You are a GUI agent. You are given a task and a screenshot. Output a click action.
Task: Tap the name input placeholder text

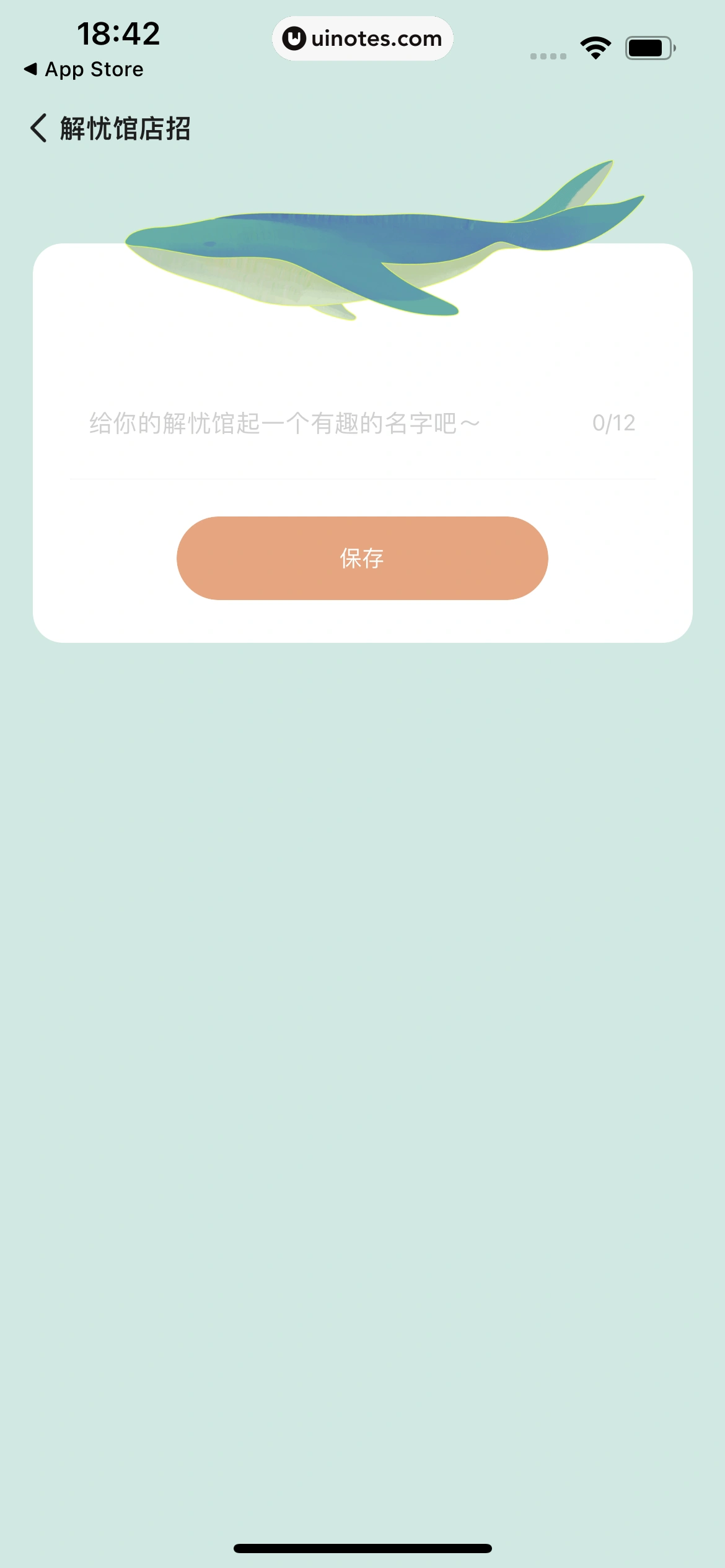(x=282, y=421)
